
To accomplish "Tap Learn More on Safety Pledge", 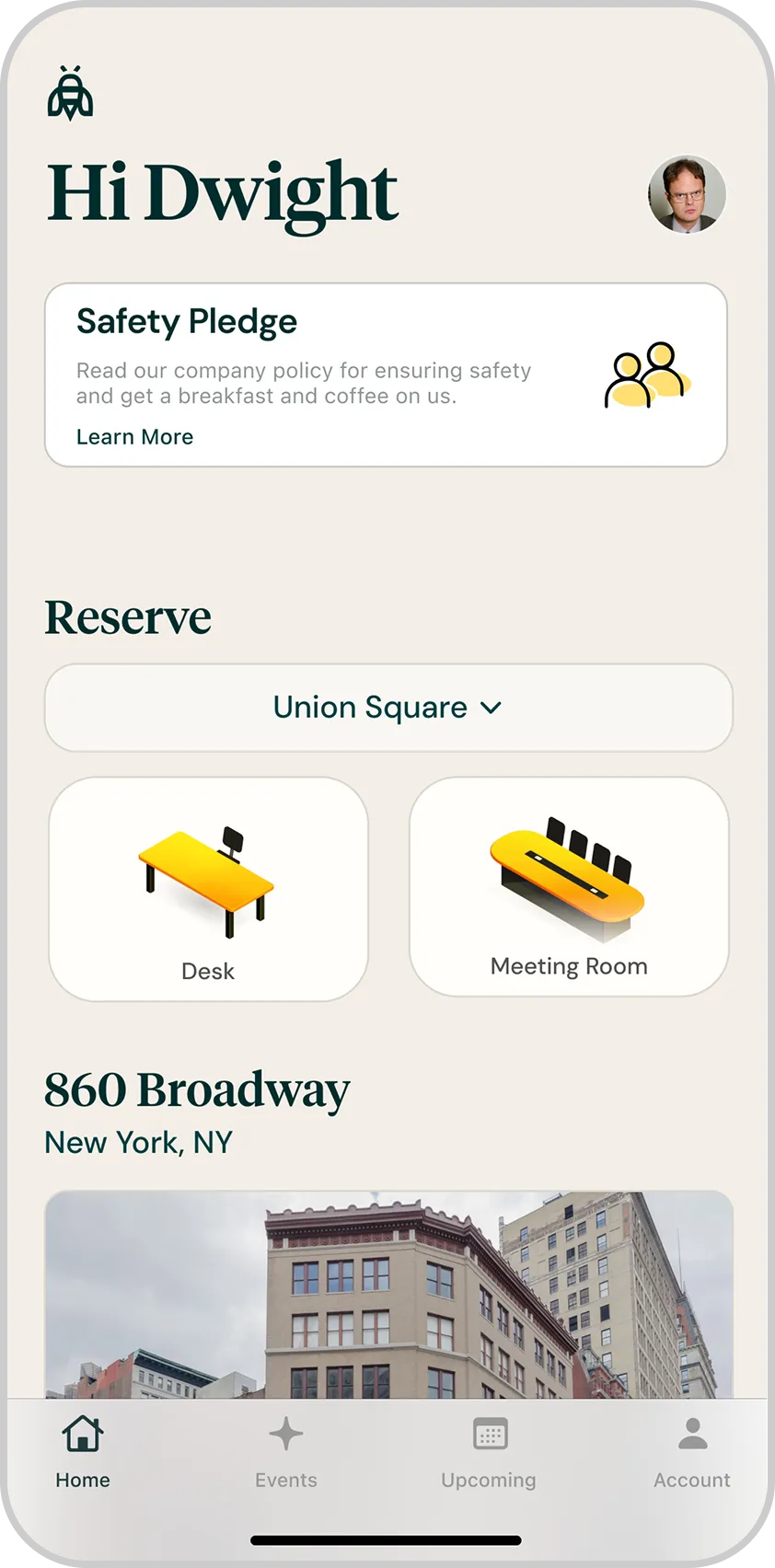I will (x=134, y=437).
